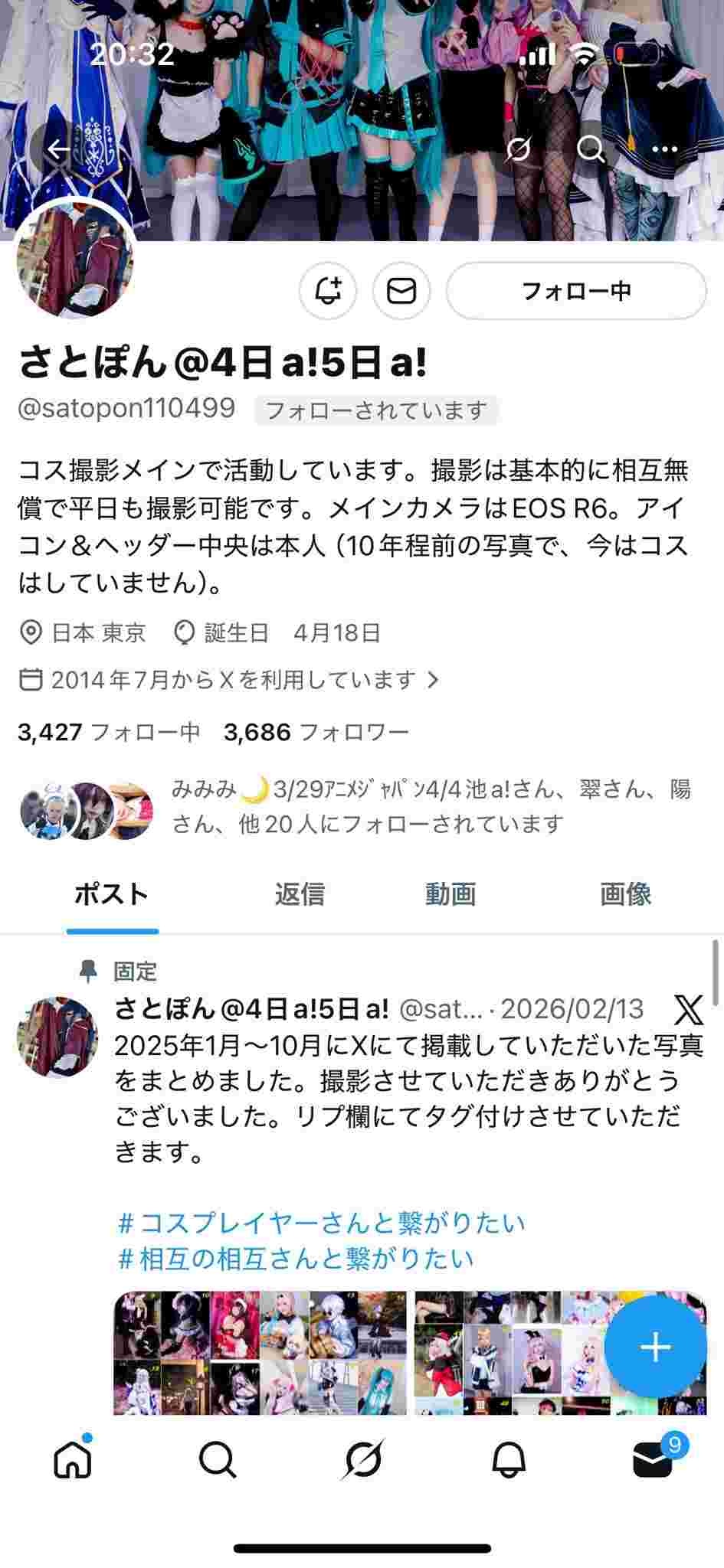Tap the フォロー中 button
The height and width of the screenshot is (1568, 724).
(x=576, y=291)
